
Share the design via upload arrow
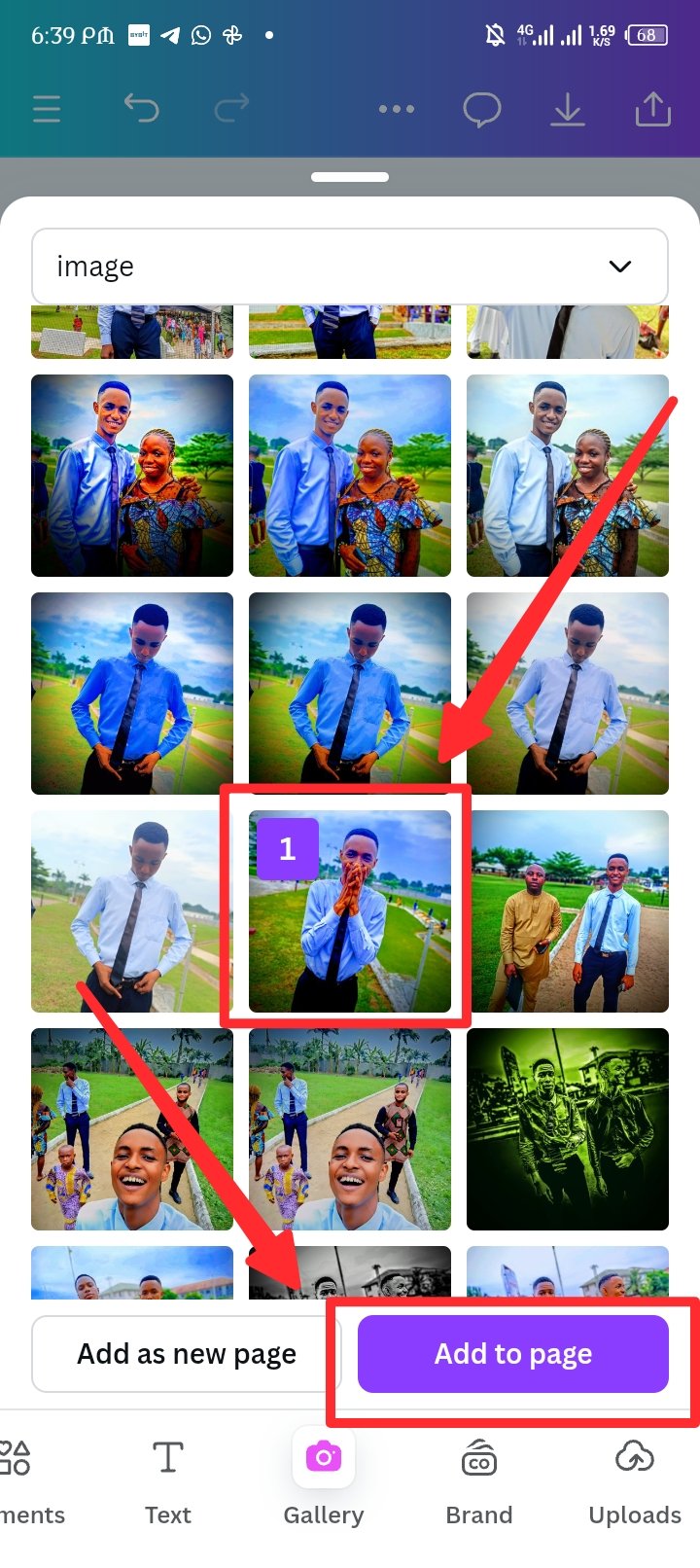click(x=653, y=109)
